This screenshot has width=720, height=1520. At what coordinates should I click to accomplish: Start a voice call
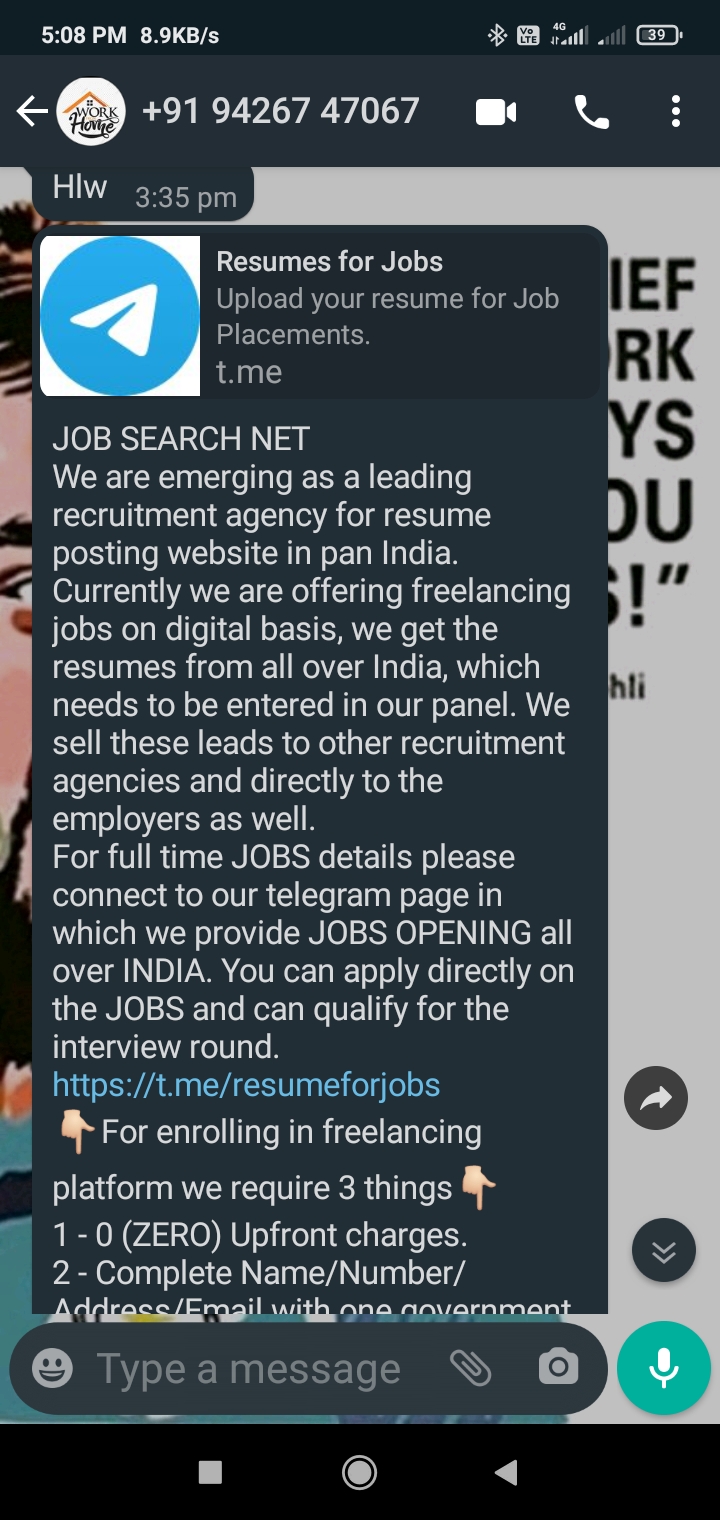(591, 112)
